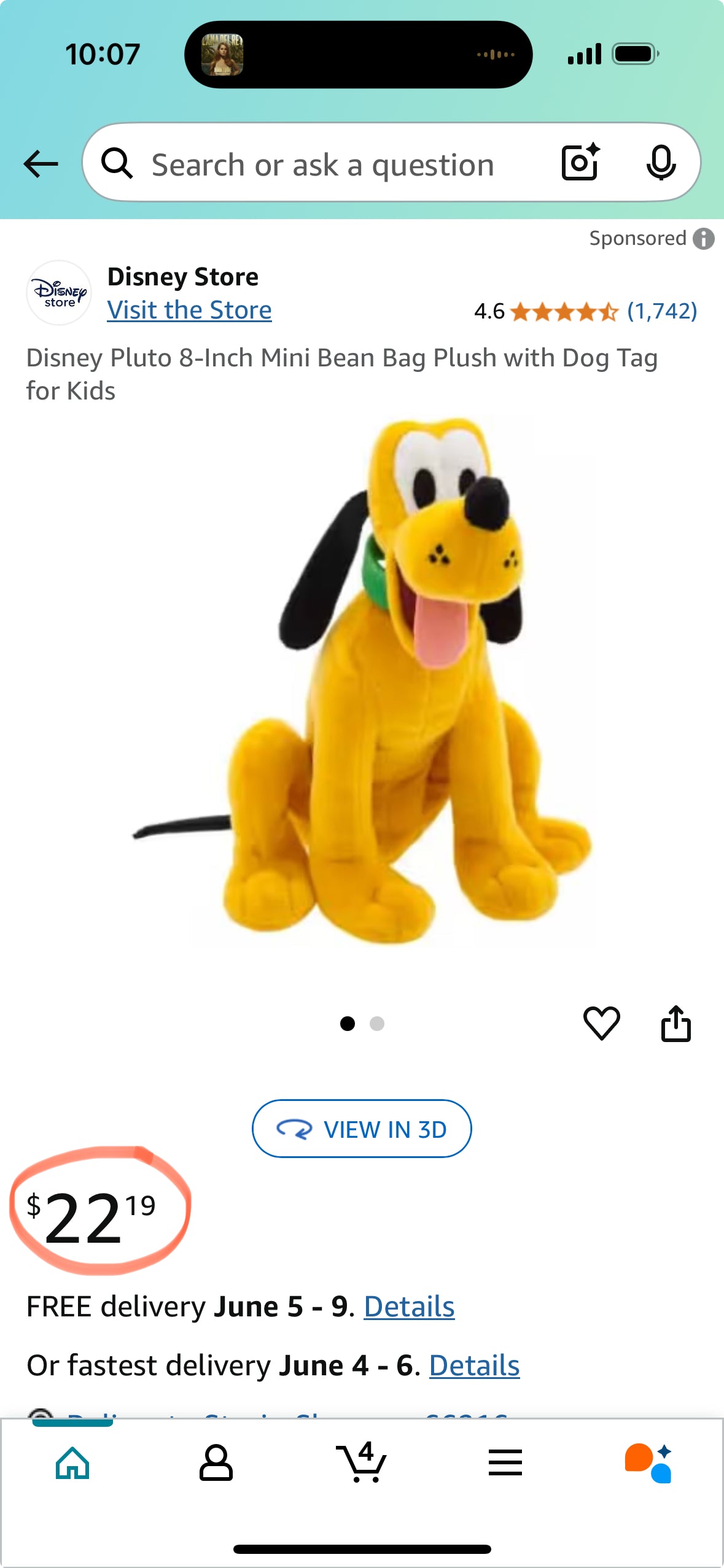Open the Rufus AI assistant tab
This screenshot has height=1568, width=724.
648,1463
